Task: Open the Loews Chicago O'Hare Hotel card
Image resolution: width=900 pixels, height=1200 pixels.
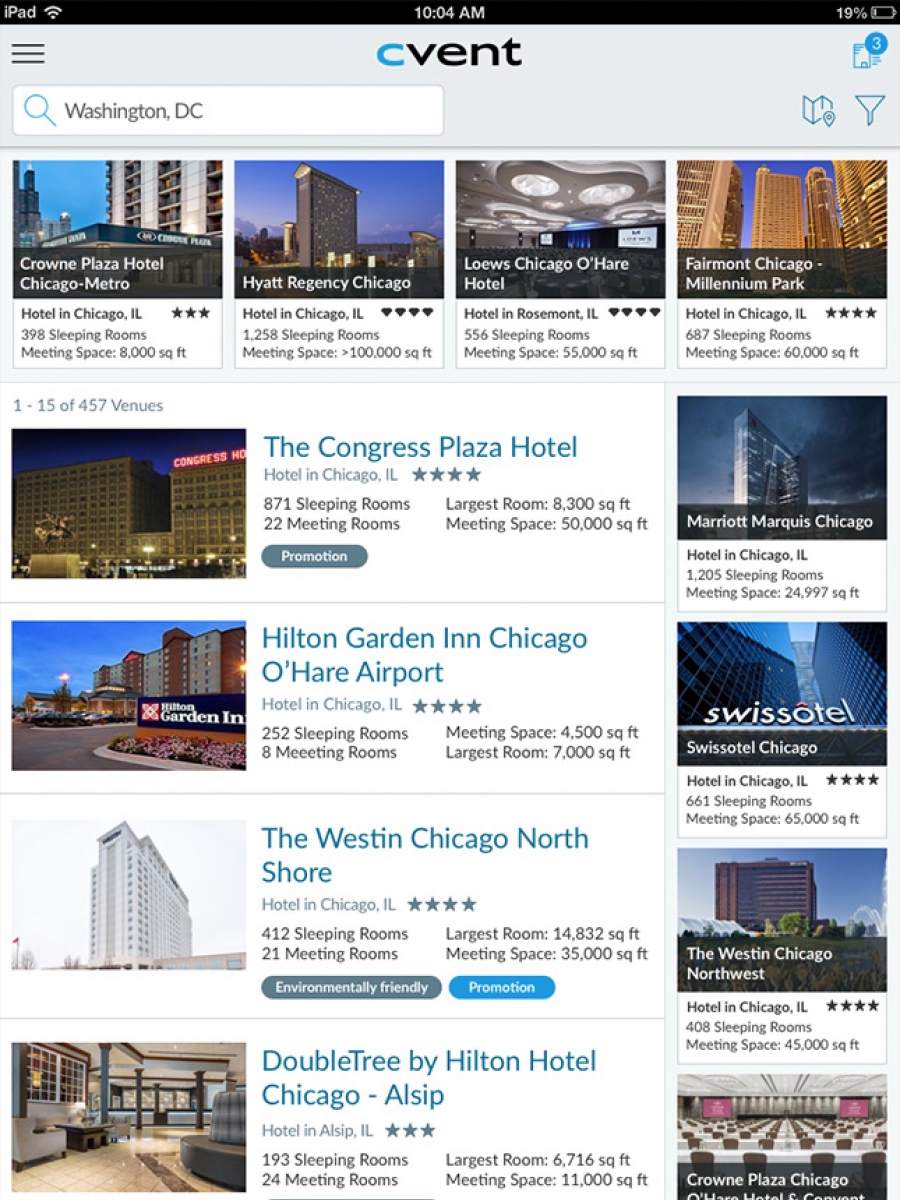Action: (560, 263)
